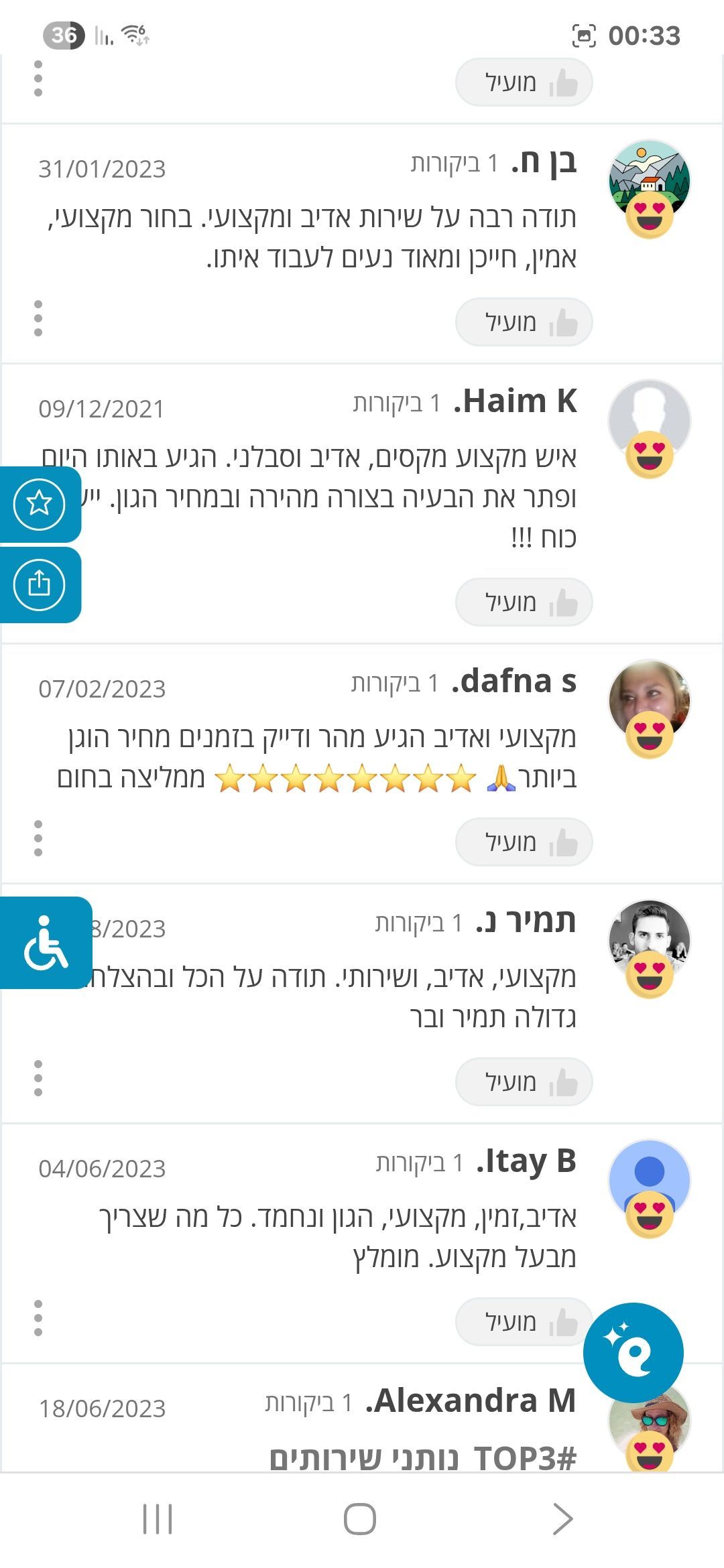Open options menu for תמיר נ.'s review

coord(38,1078)
